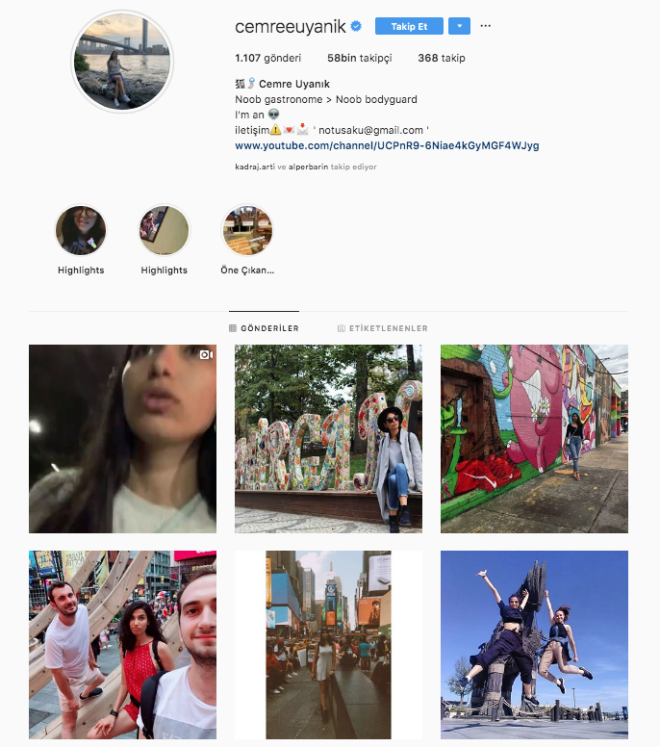Follow the account with Takip Et
This screenshot has width=660, height=747.
[x=409, y=26]
